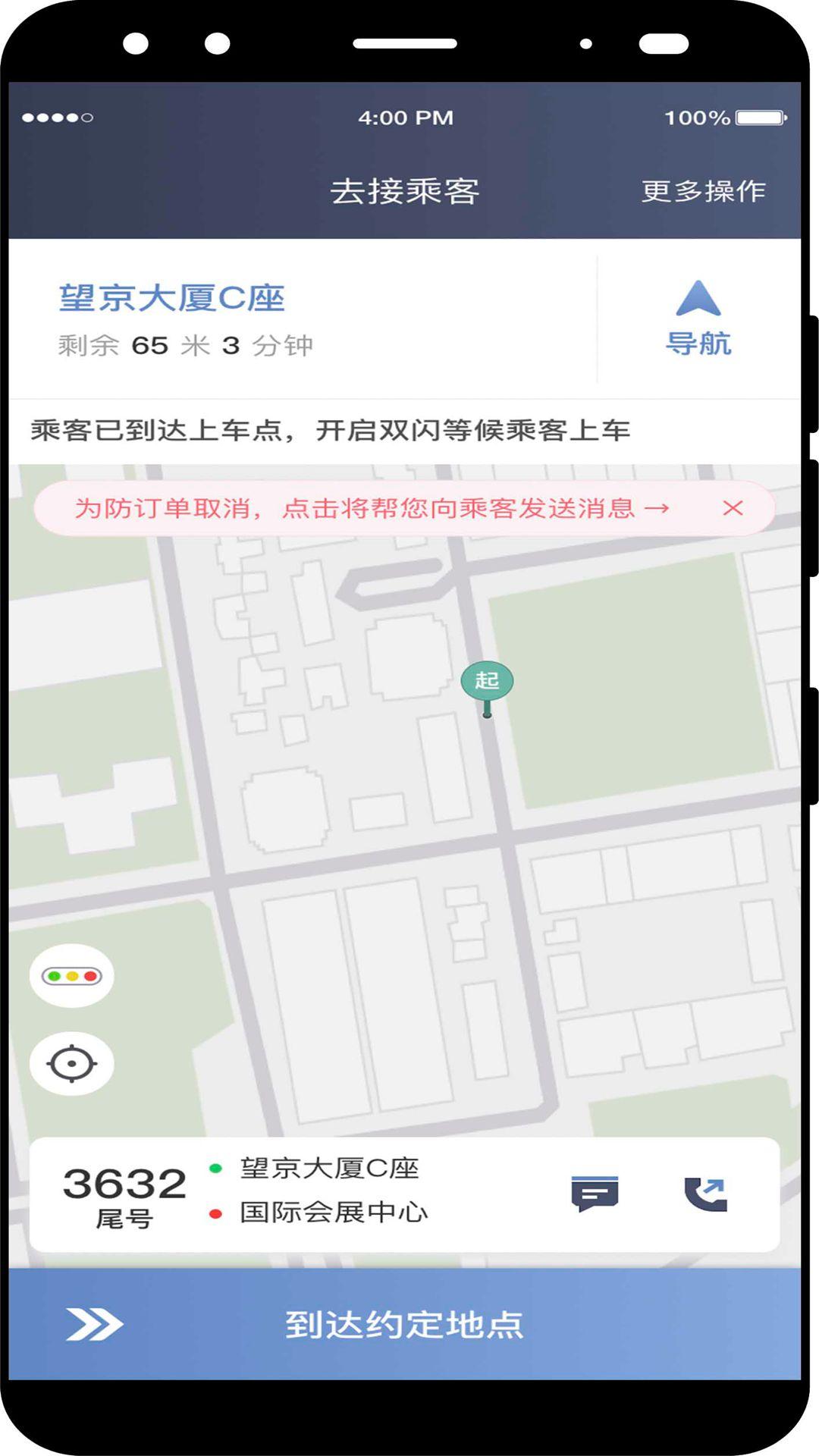
Task: Expand 更多操作 options
Action: click(704, 192)
